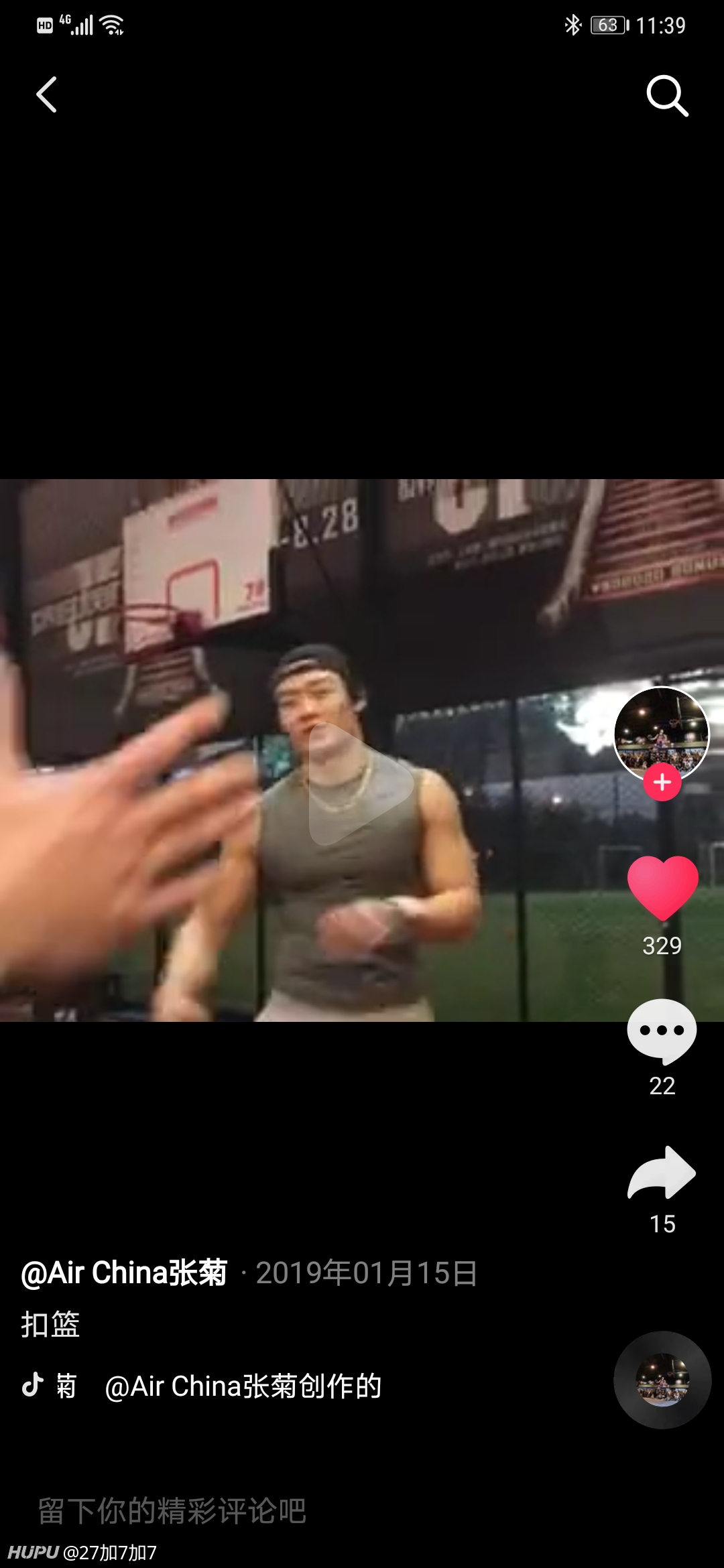Open the comments bubble icon

coord(662,1031)
